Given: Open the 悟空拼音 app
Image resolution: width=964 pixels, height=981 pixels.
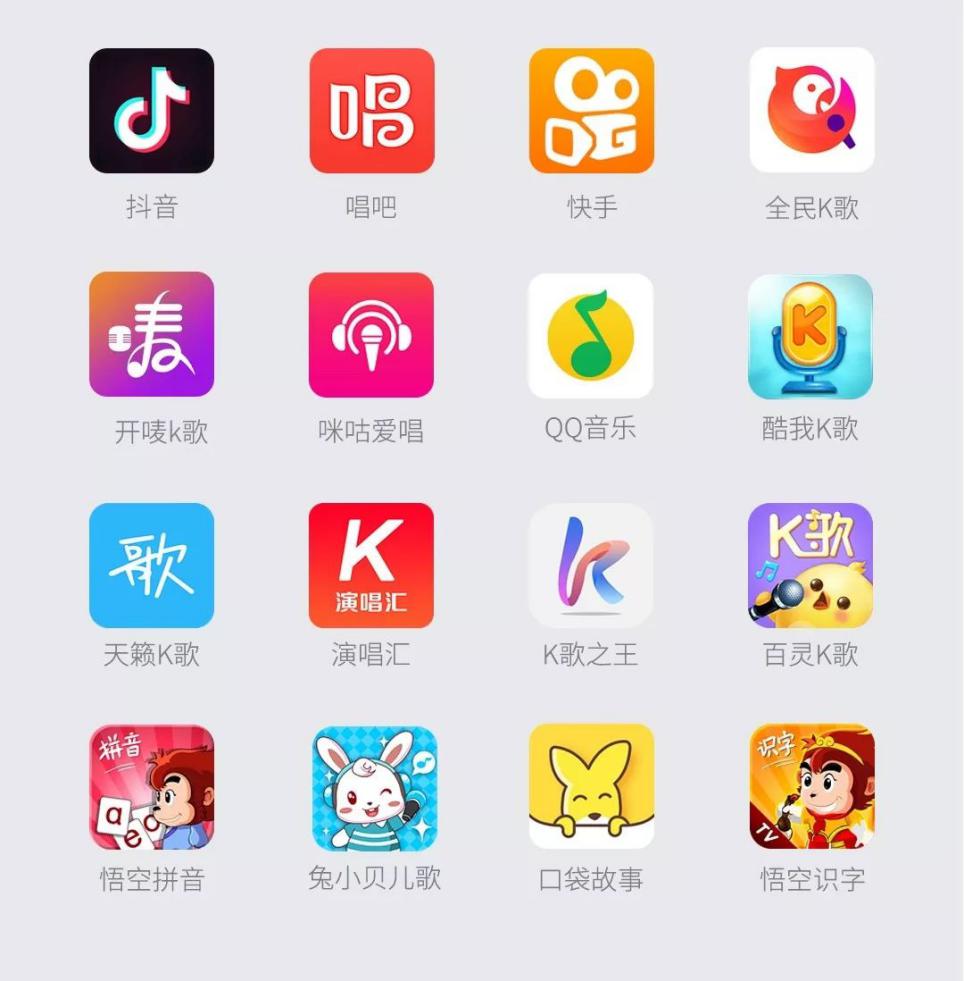Looking at the screenshot, I should click(x=151, y=787).
